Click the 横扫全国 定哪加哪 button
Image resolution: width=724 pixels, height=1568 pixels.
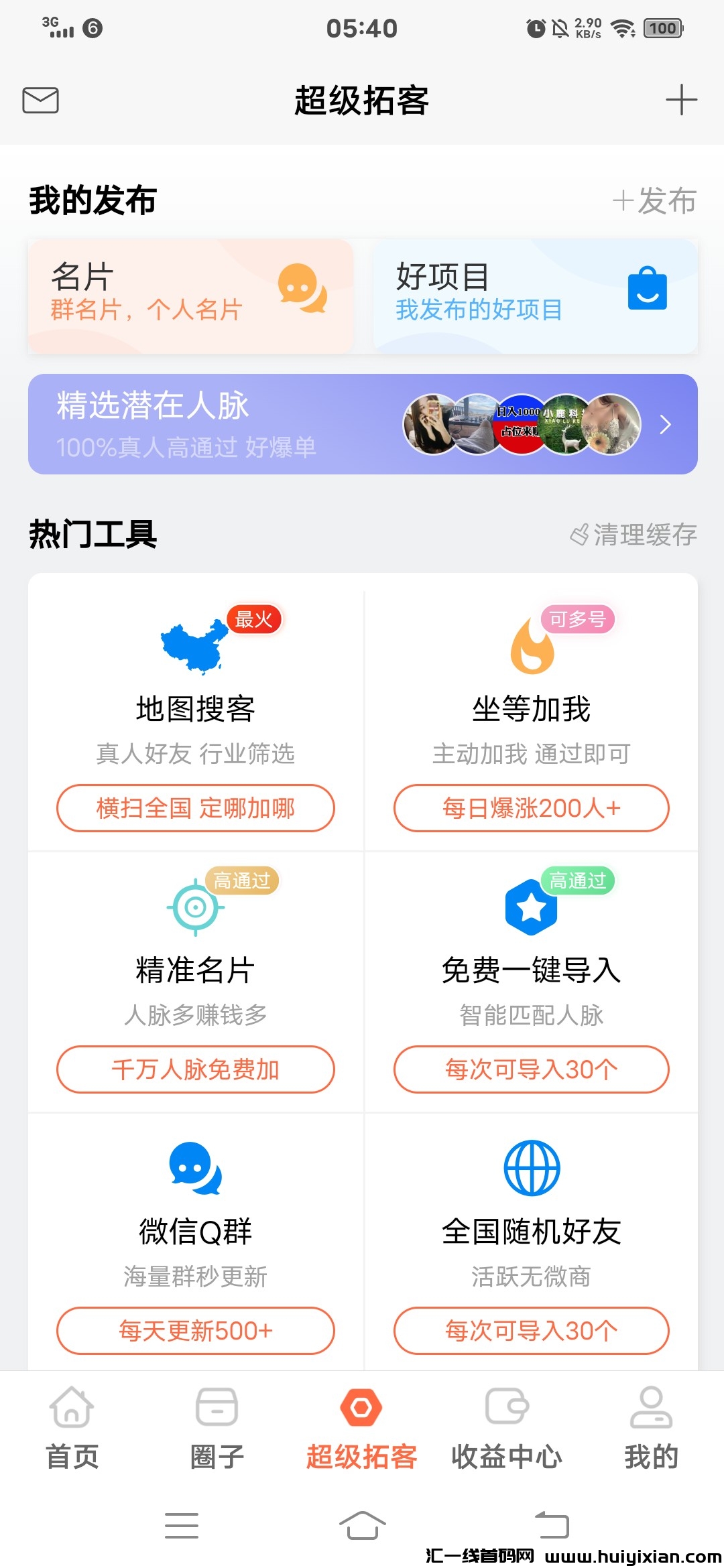(196, 809)
